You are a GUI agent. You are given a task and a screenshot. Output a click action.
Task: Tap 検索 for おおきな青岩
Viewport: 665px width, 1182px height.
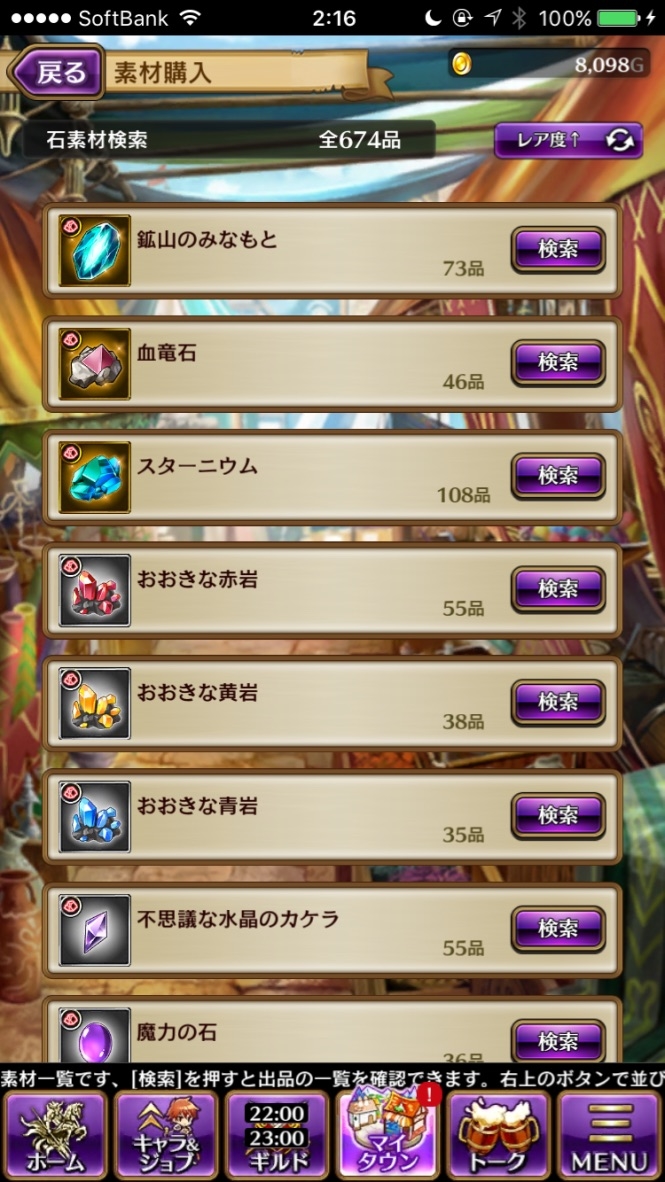558,815
